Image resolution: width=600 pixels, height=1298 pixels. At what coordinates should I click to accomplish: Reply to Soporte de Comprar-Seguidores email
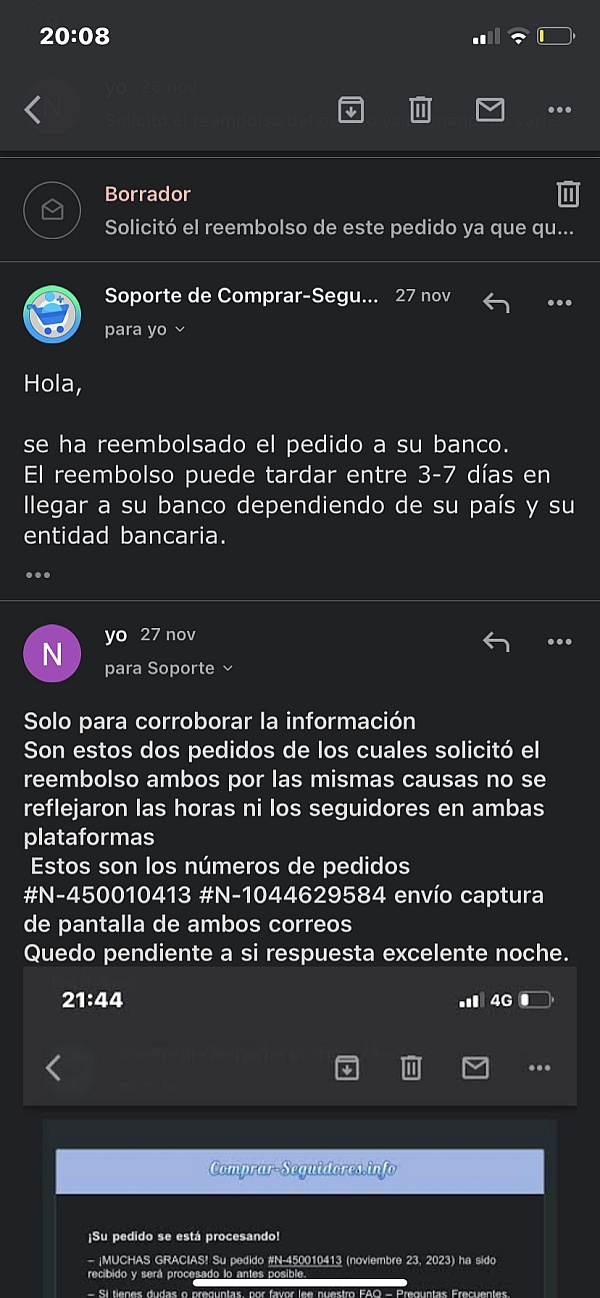click(496, 302)
